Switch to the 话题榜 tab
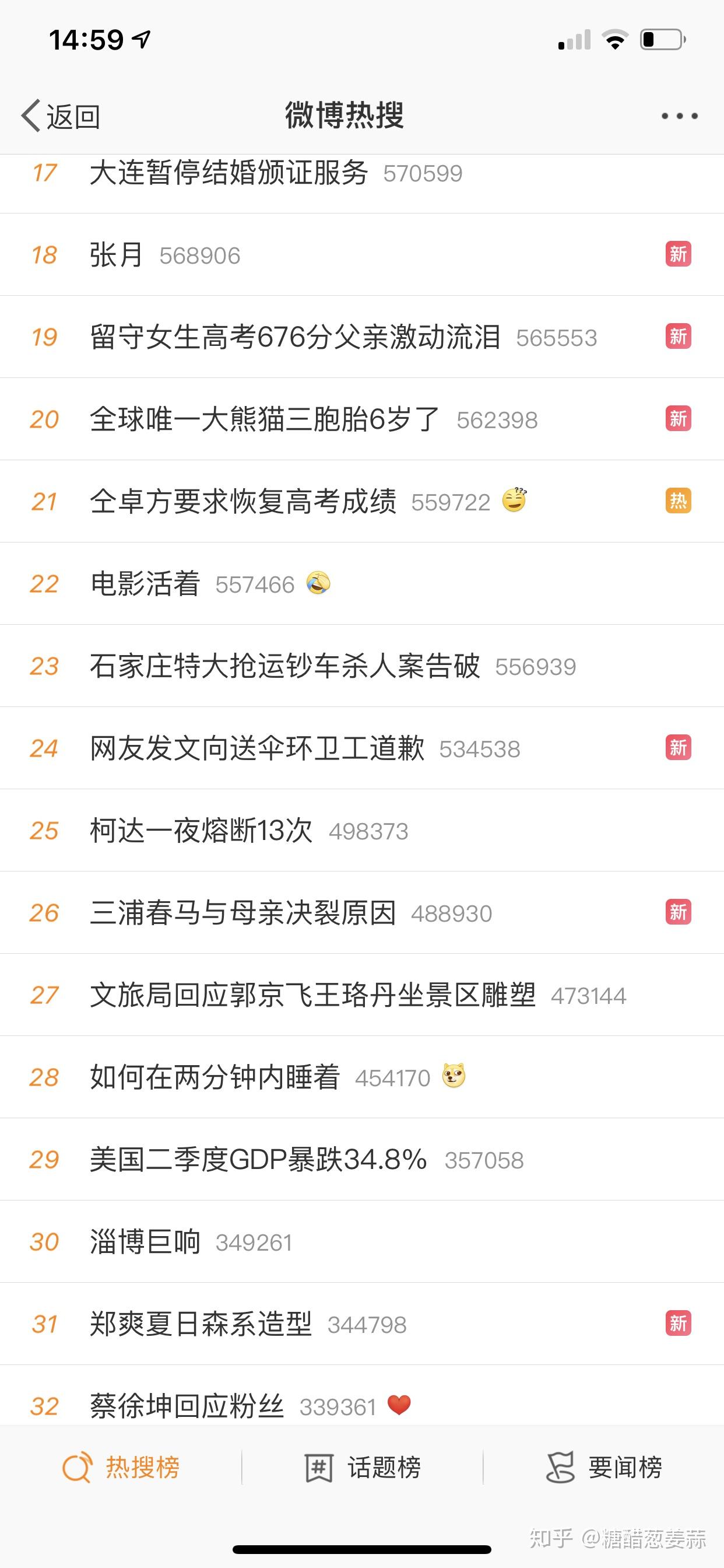Image resolution: width=724 pixels, height=1568 pixels. 363,1467
